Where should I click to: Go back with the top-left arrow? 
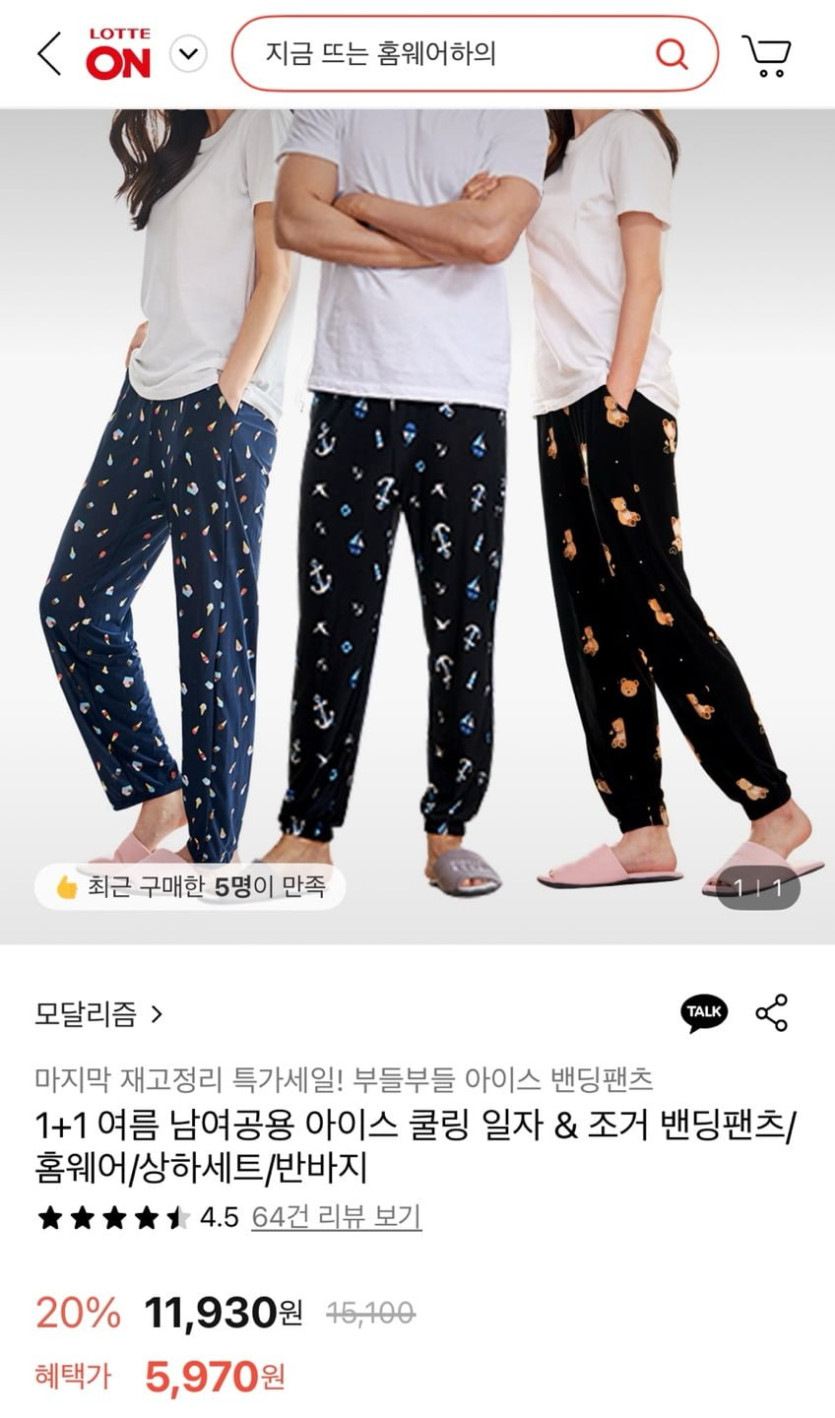point(49,53)
